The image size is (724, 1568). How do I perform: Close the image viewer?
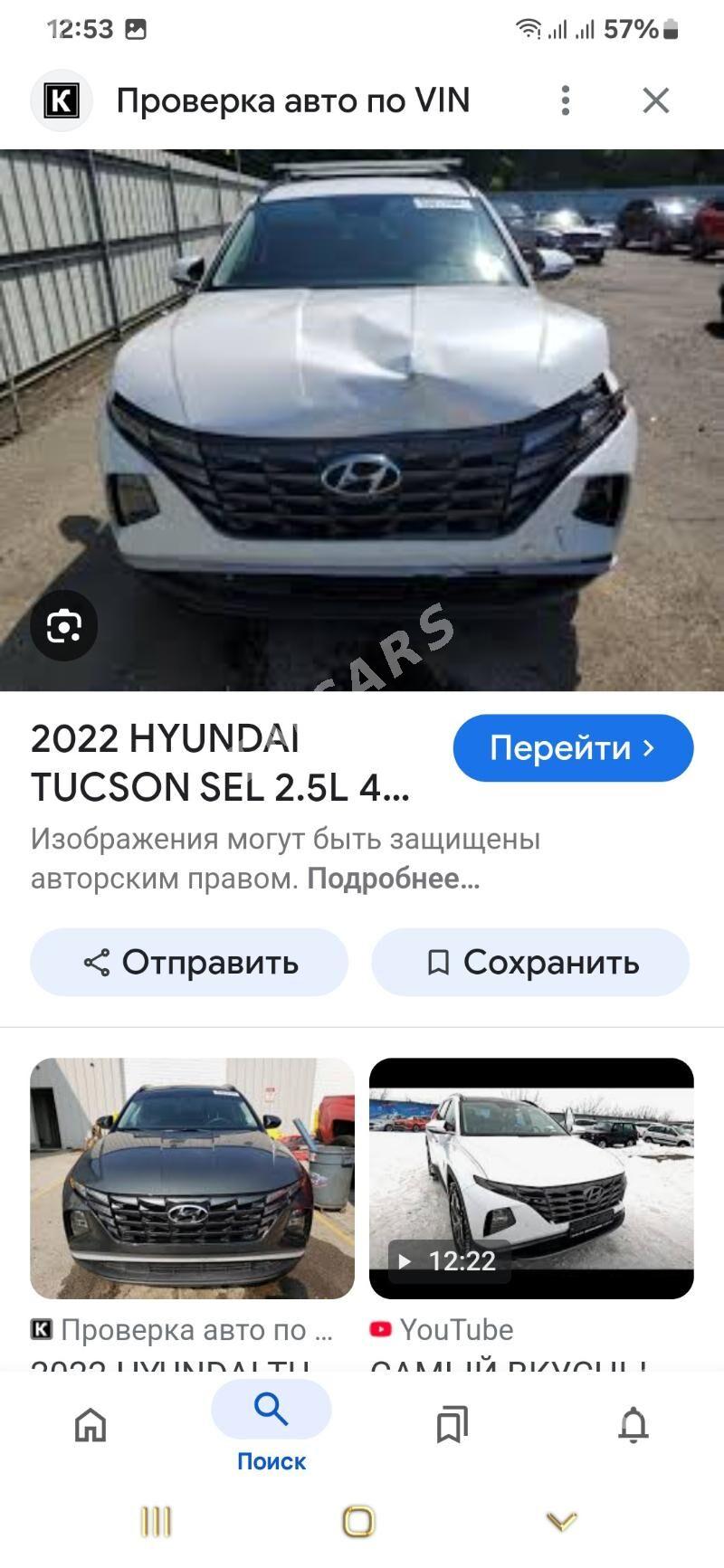tap(656, 100)
